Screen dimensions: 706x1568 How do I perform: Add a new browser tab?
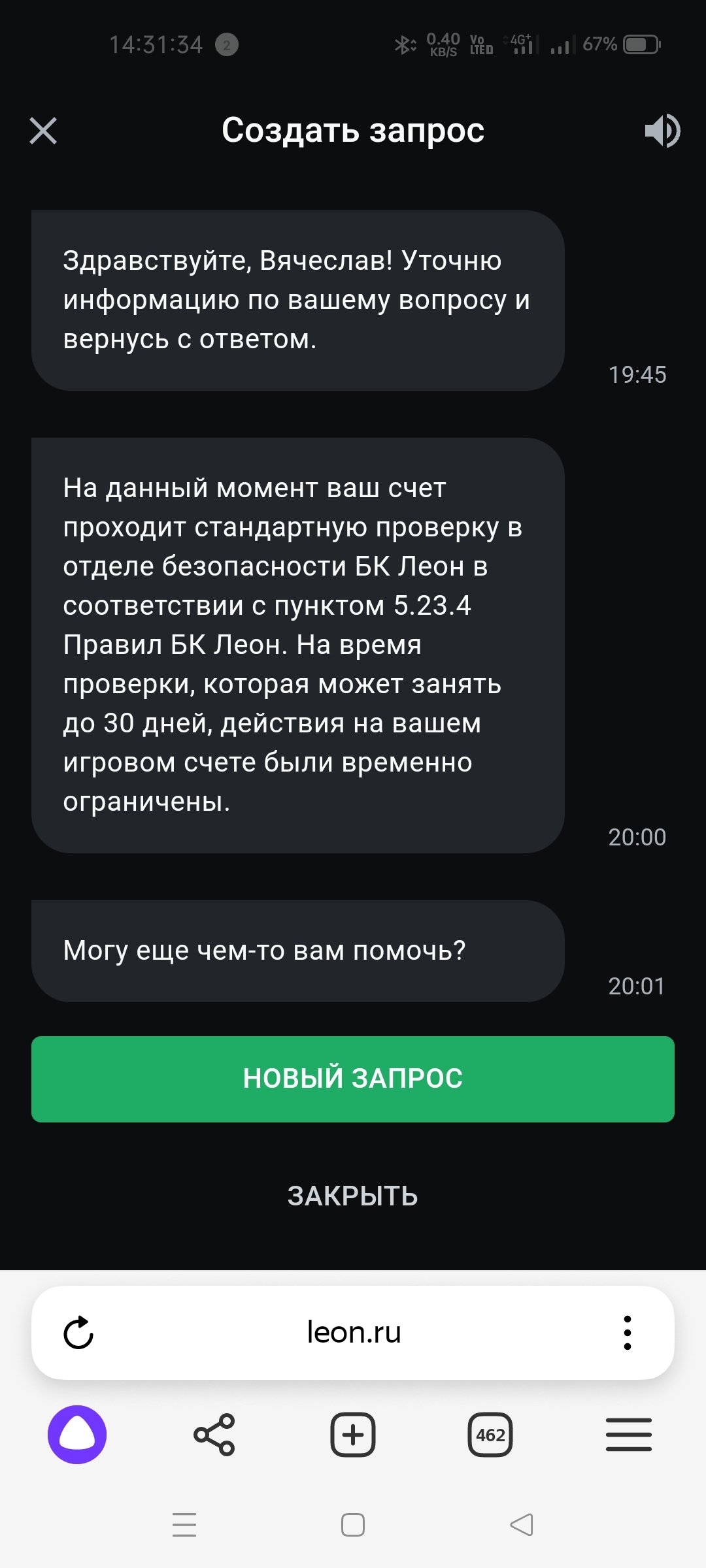tap(353, 1435)
